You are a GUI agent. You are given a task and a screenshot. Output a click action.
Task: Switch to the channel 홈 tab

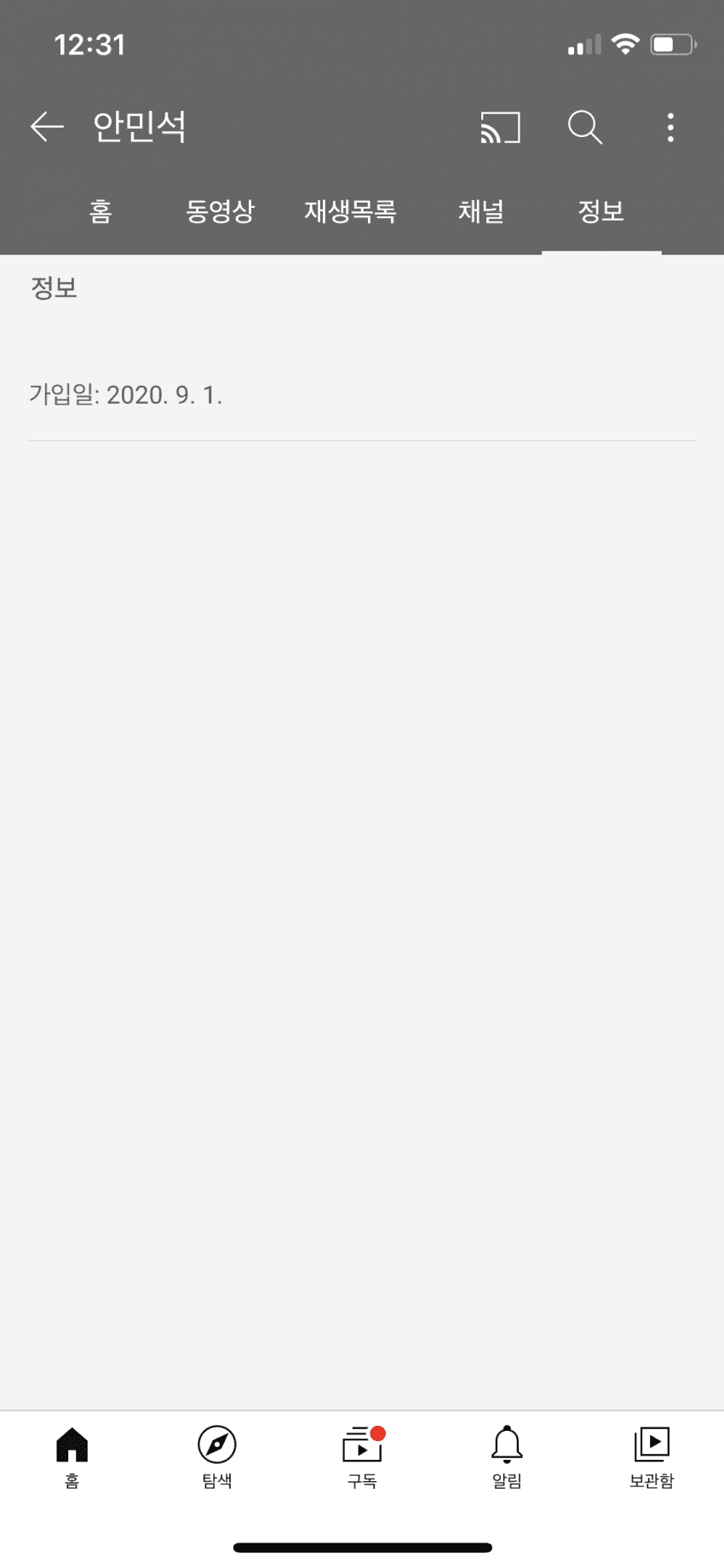[x=101, y=211]
